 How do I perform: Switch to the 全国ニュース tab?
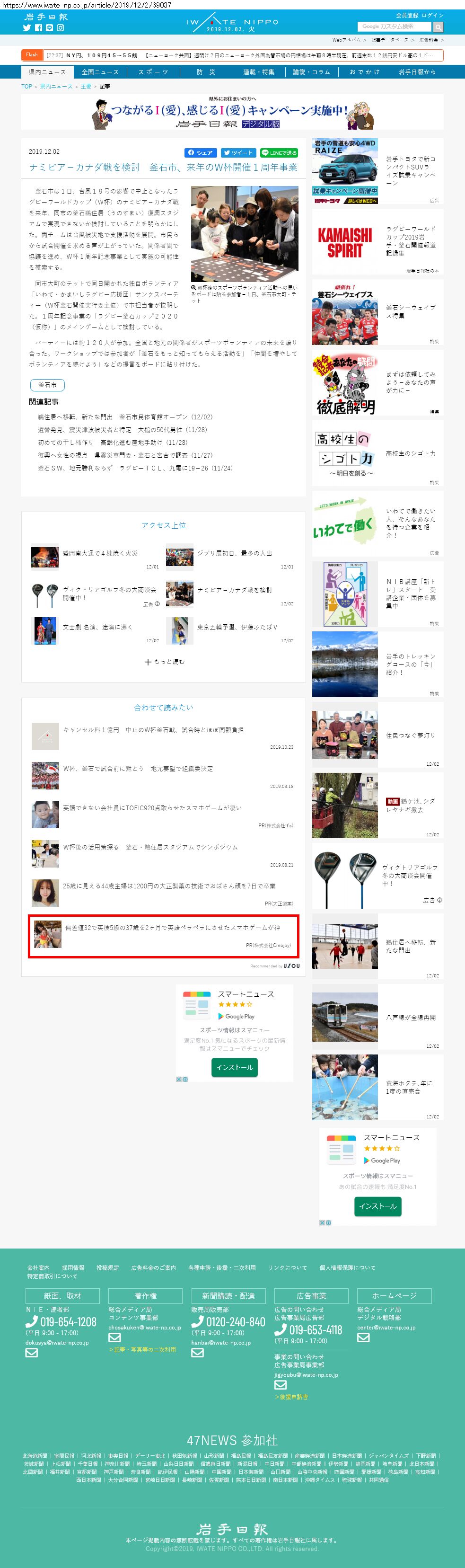click(100, 72)
